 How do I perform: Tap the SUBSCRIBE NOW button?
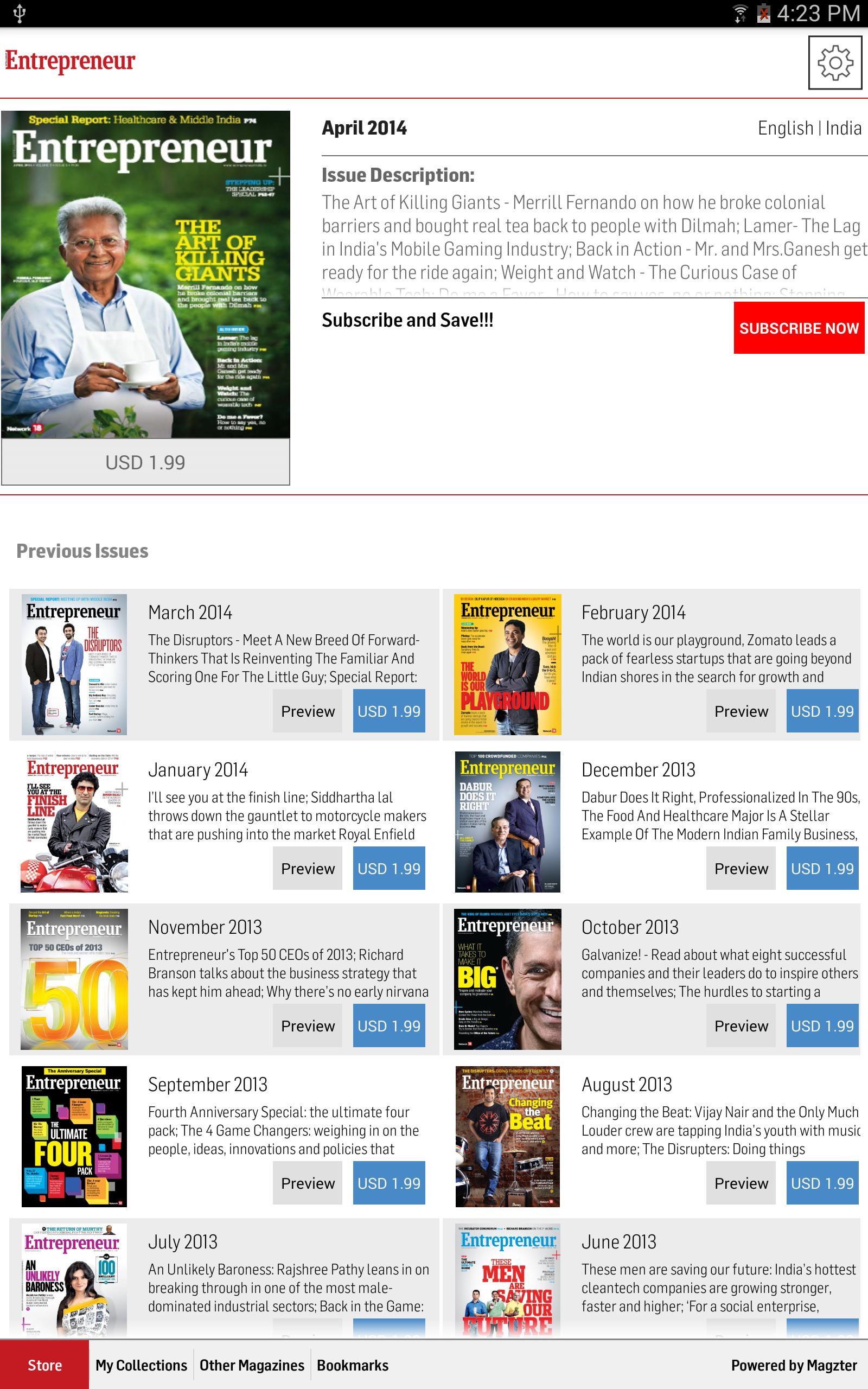(x=799, y=328)
